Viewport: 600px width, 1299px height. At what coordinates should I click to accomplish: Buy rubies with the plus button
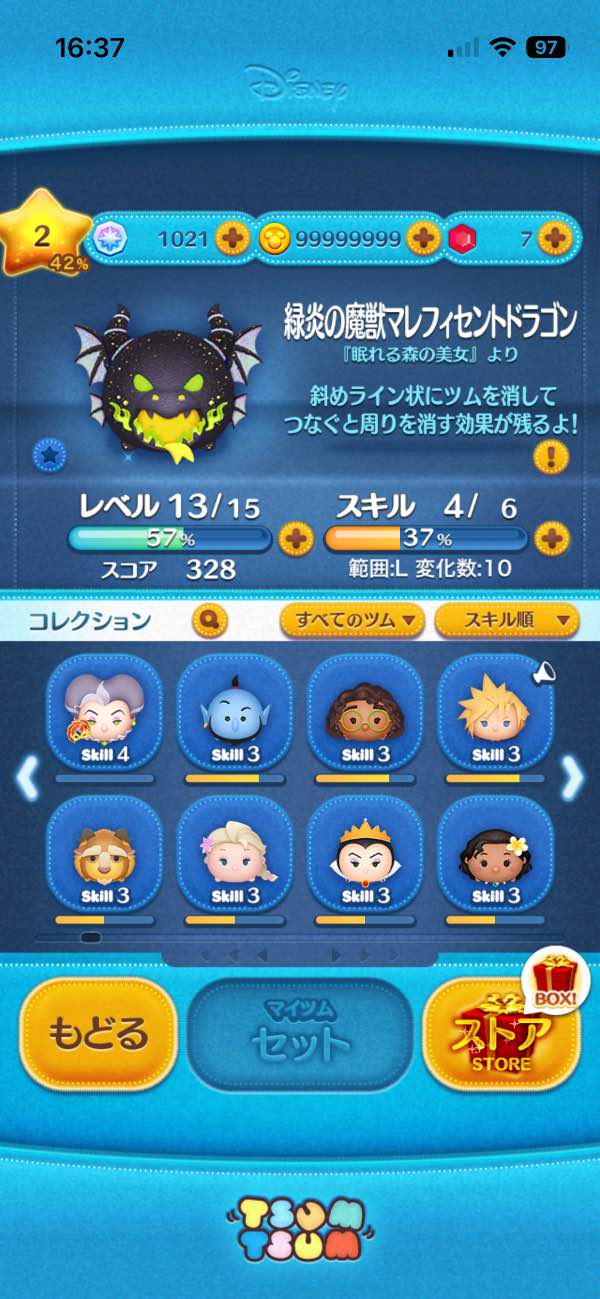point(553,239)
